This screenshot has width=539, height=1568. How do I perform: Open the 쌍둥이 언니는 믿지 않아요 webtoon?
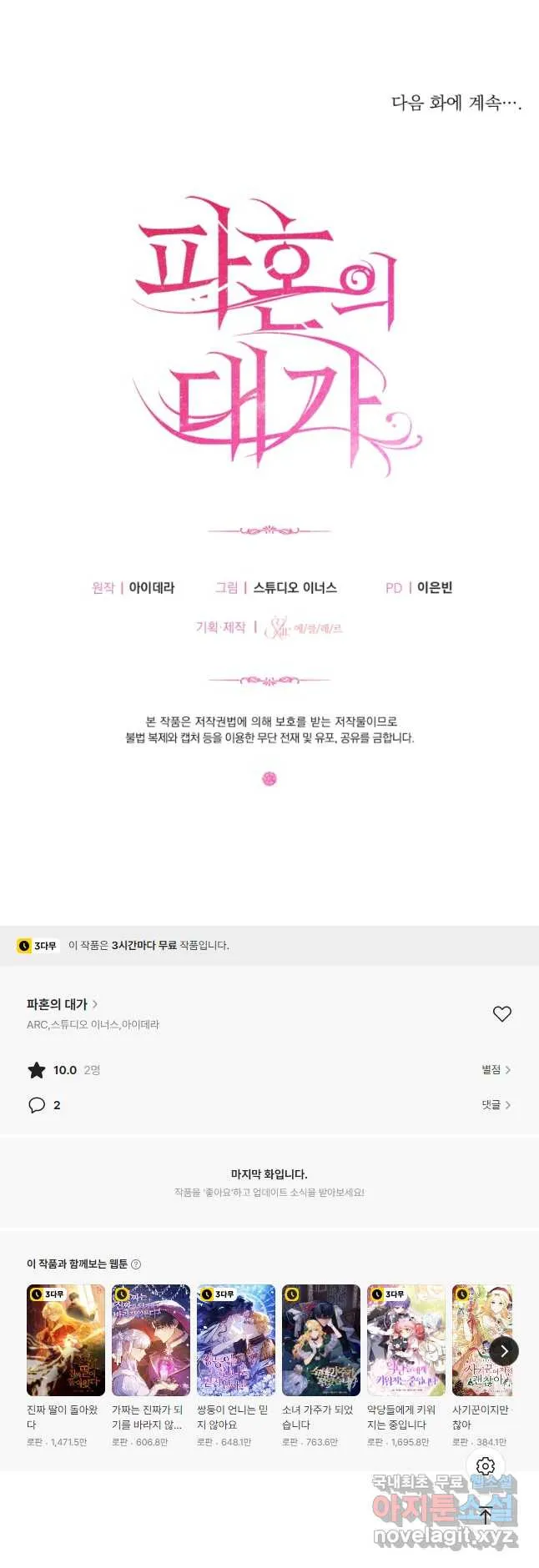236,1339
